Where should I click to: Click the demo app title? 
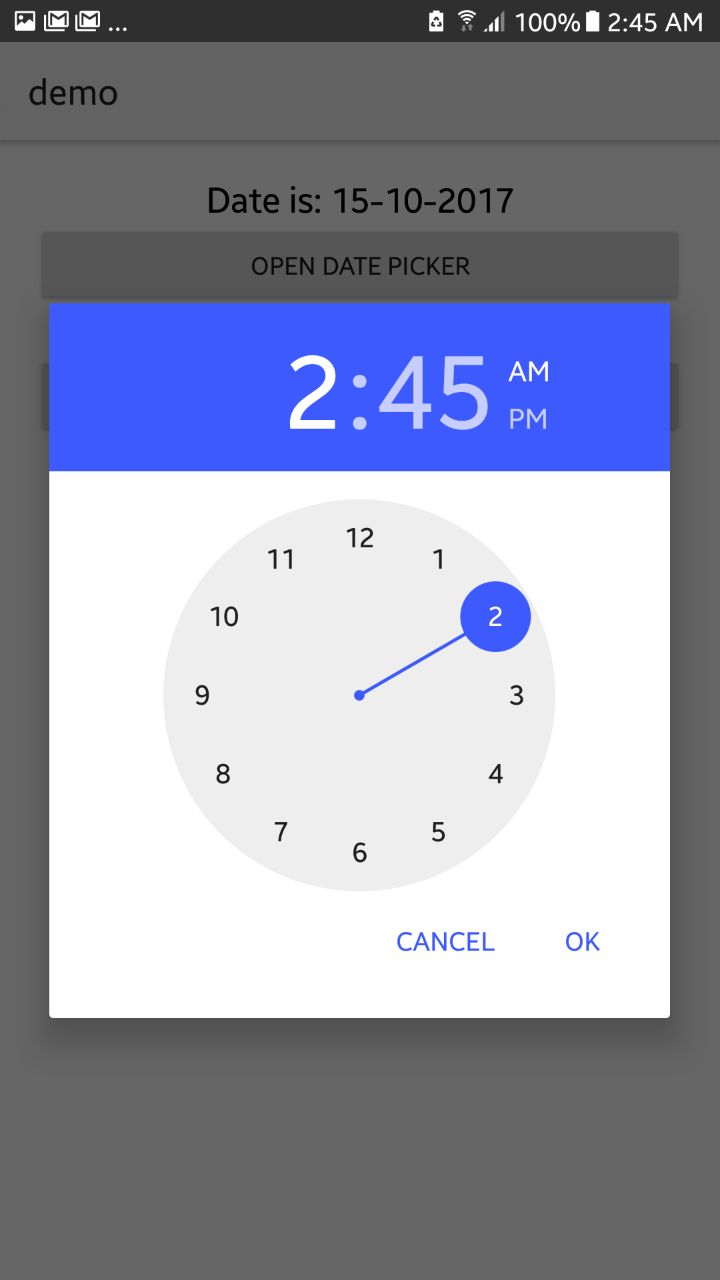[73, 92]
